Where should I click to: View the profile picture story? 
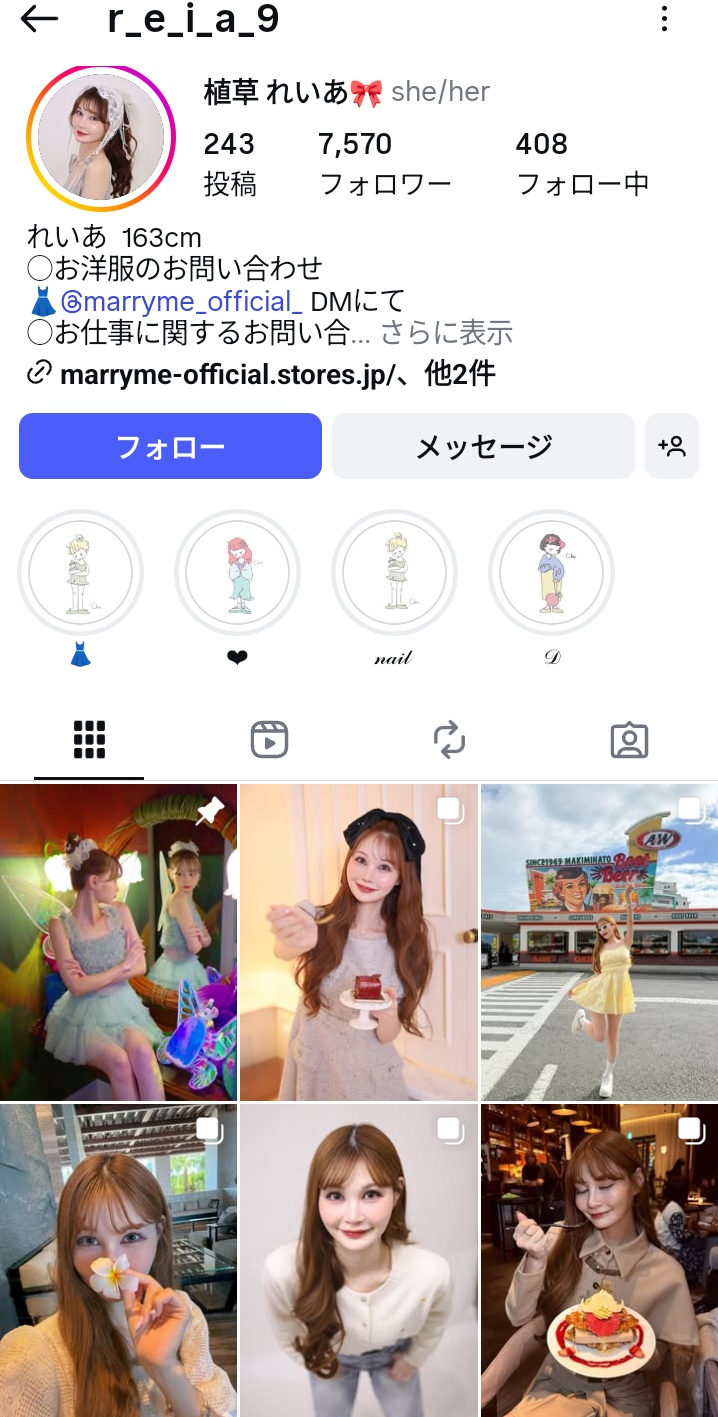pos(101,138)
